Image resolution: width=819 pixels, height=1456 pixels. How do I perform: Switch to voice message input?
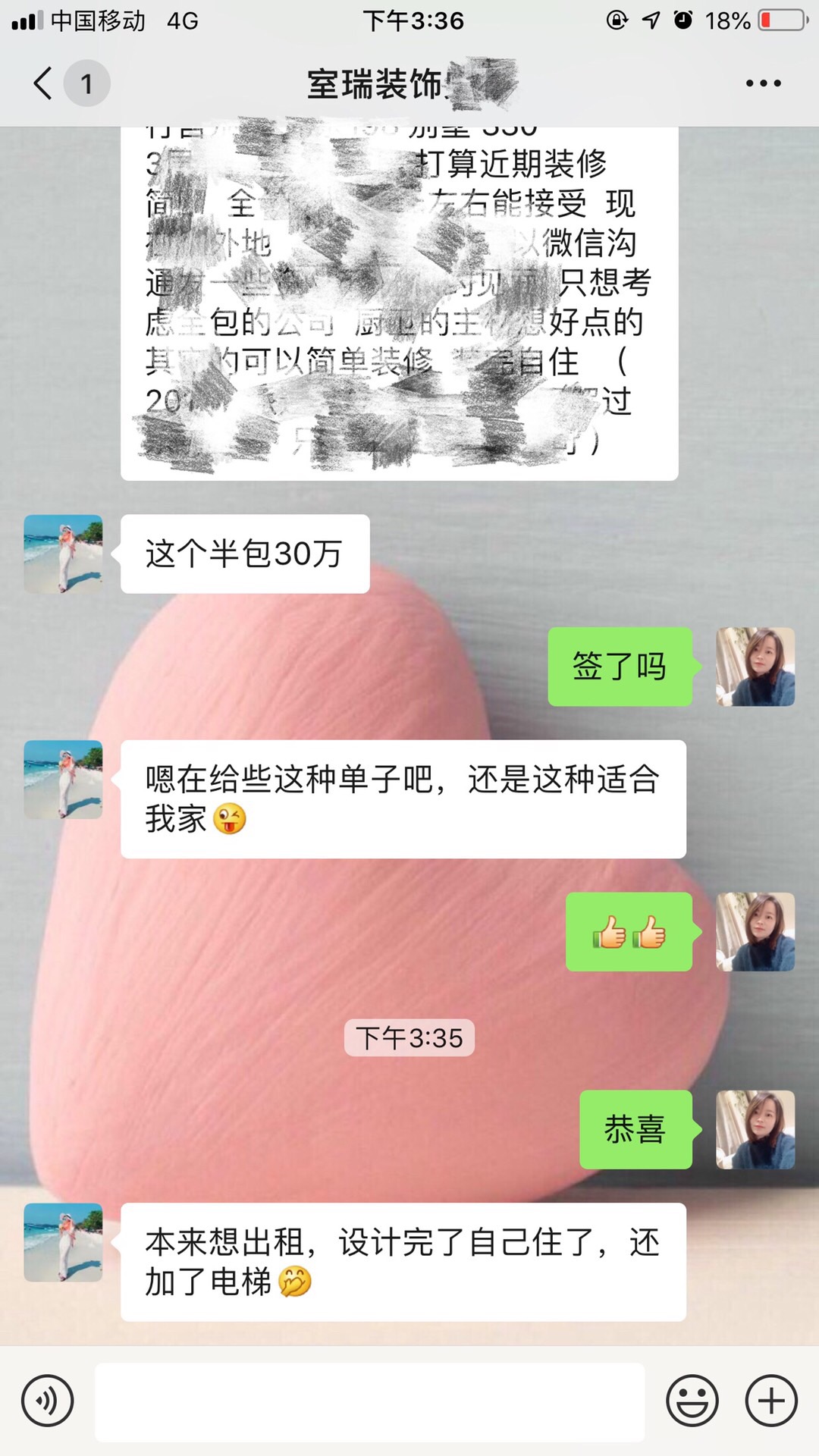pyautogui.click(x=48, y=1401)
